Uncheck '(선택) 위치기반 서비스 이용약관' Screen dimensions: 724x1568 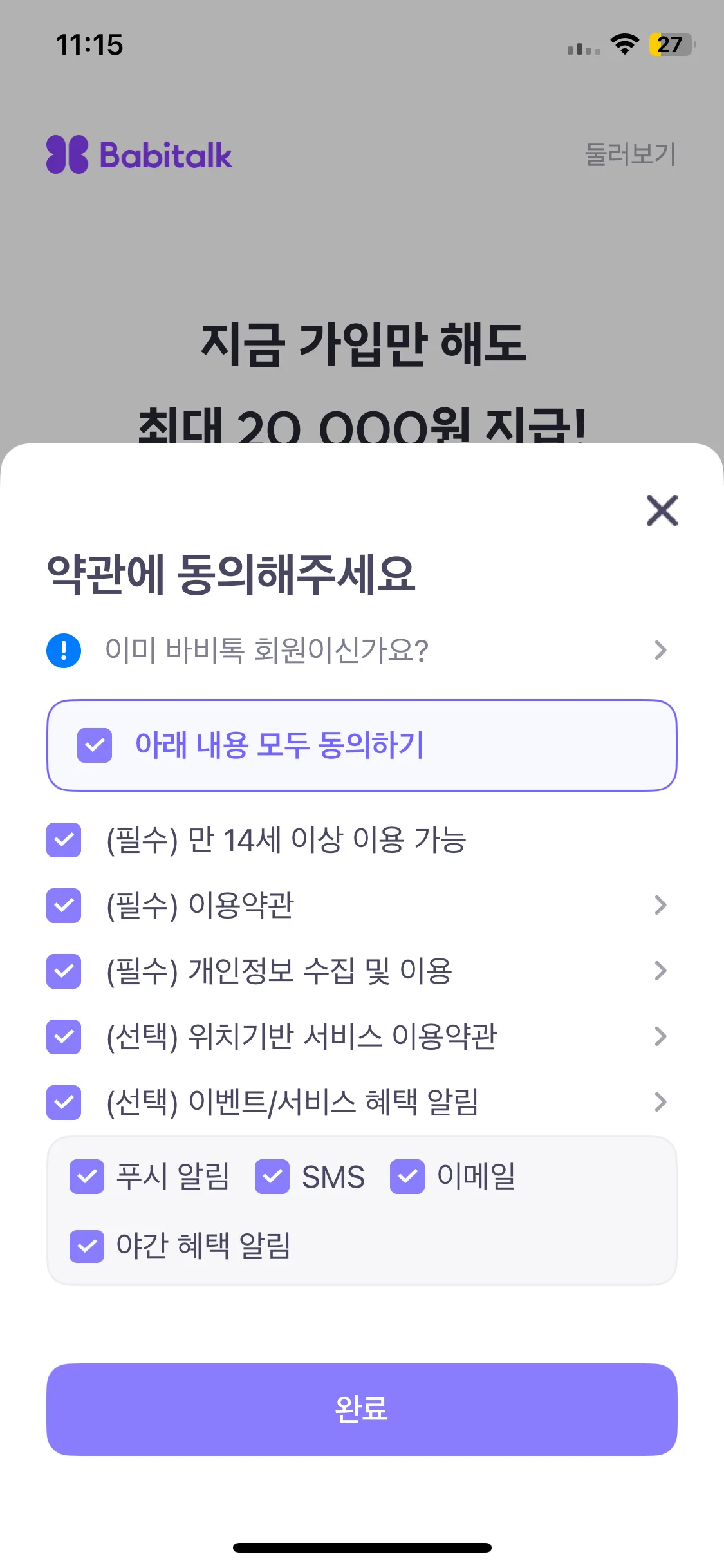click(x=64, y=1037)
